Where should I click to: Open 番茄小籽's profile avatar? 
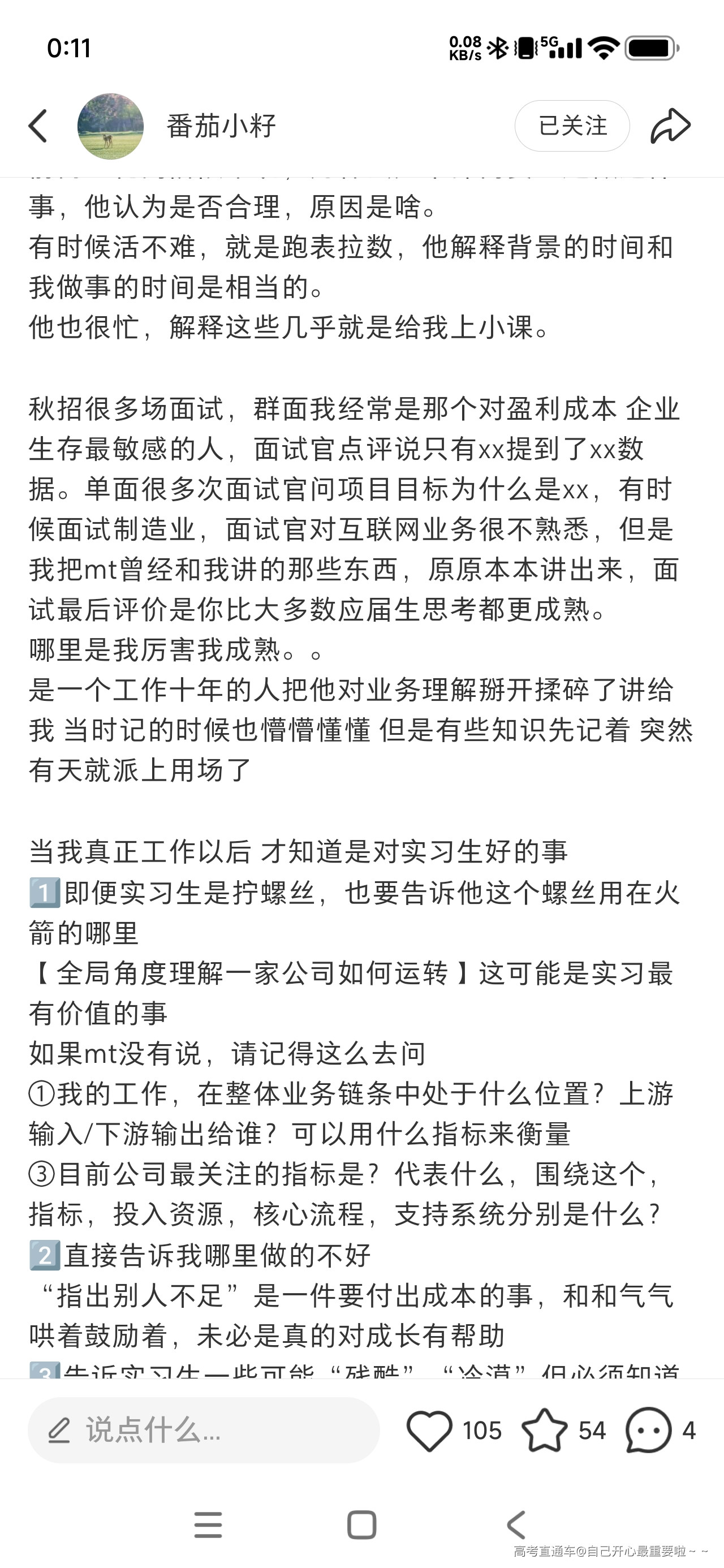coord(110,126)
